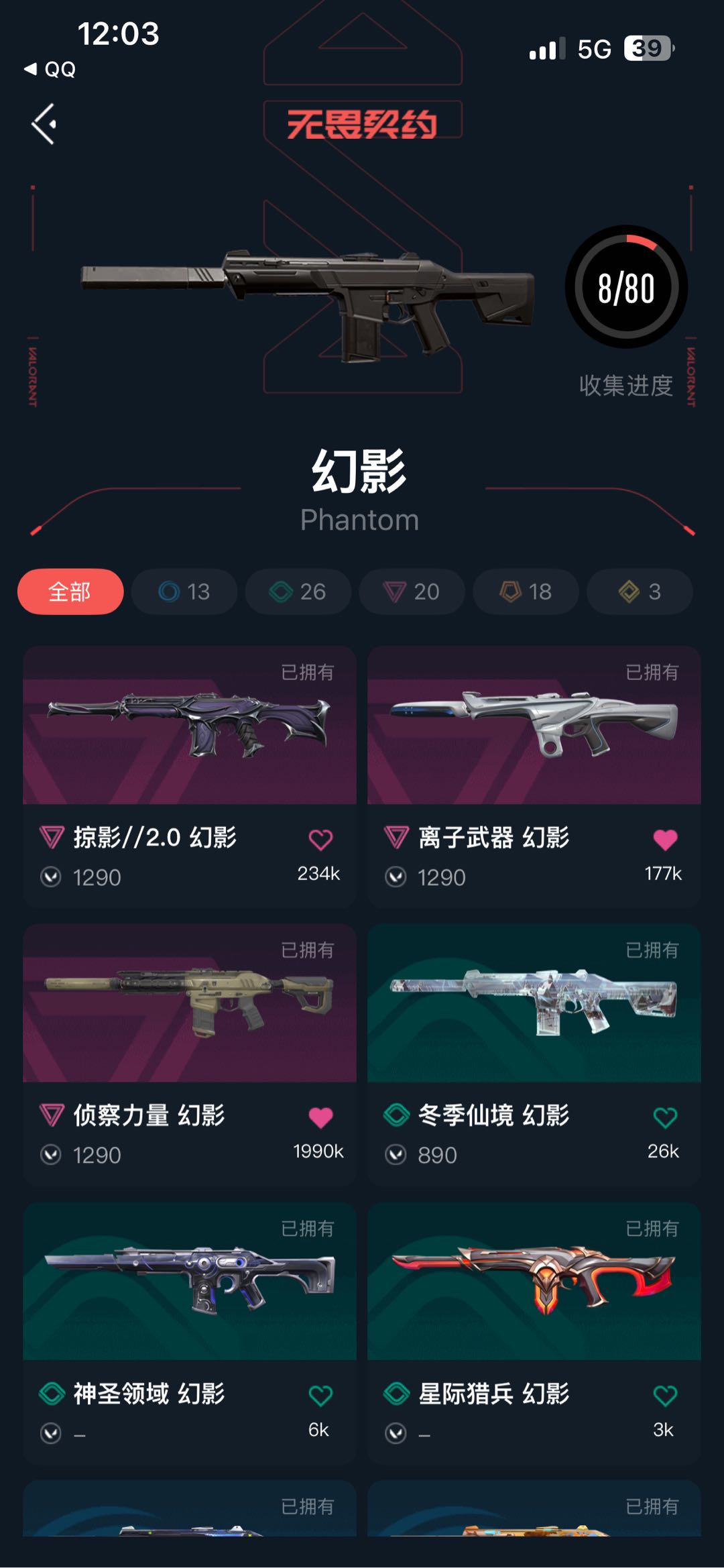Like the 星际猎兵 幻影 skin
Image resolution: width=724 pixels, height=1568 pixels.
665,1396
